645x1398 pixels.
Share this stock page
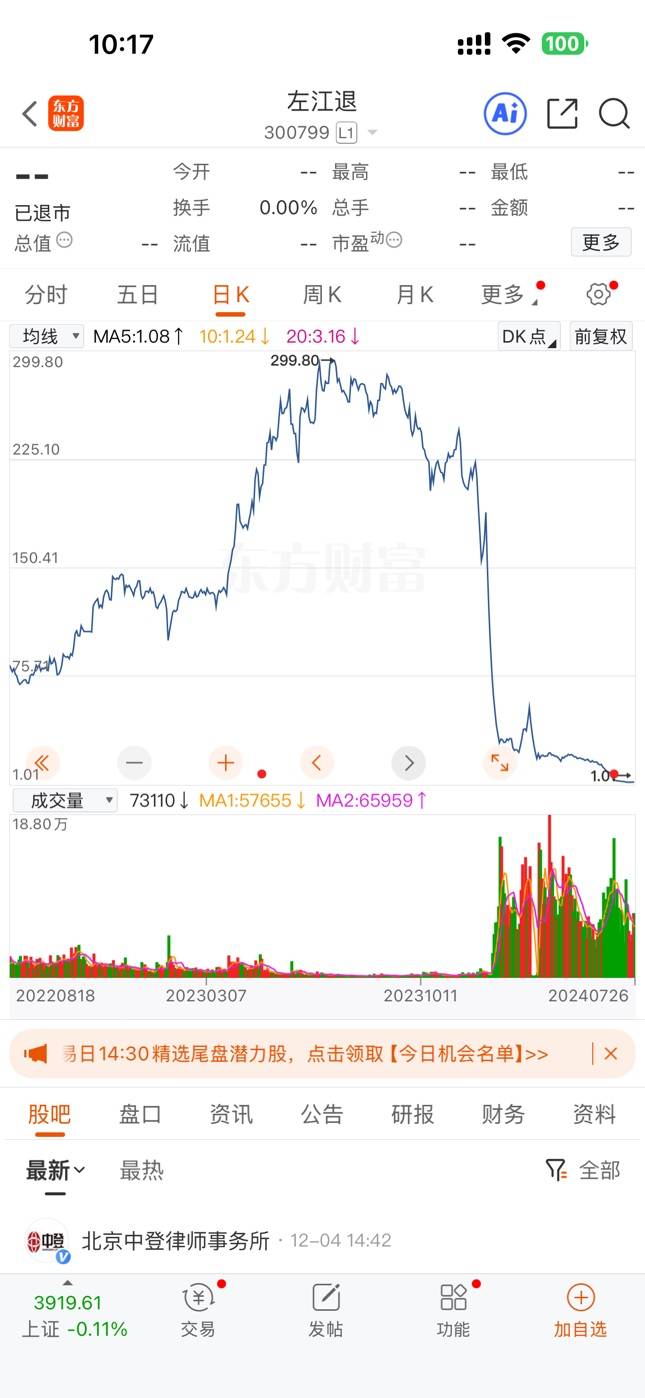(x=562, y=114)
